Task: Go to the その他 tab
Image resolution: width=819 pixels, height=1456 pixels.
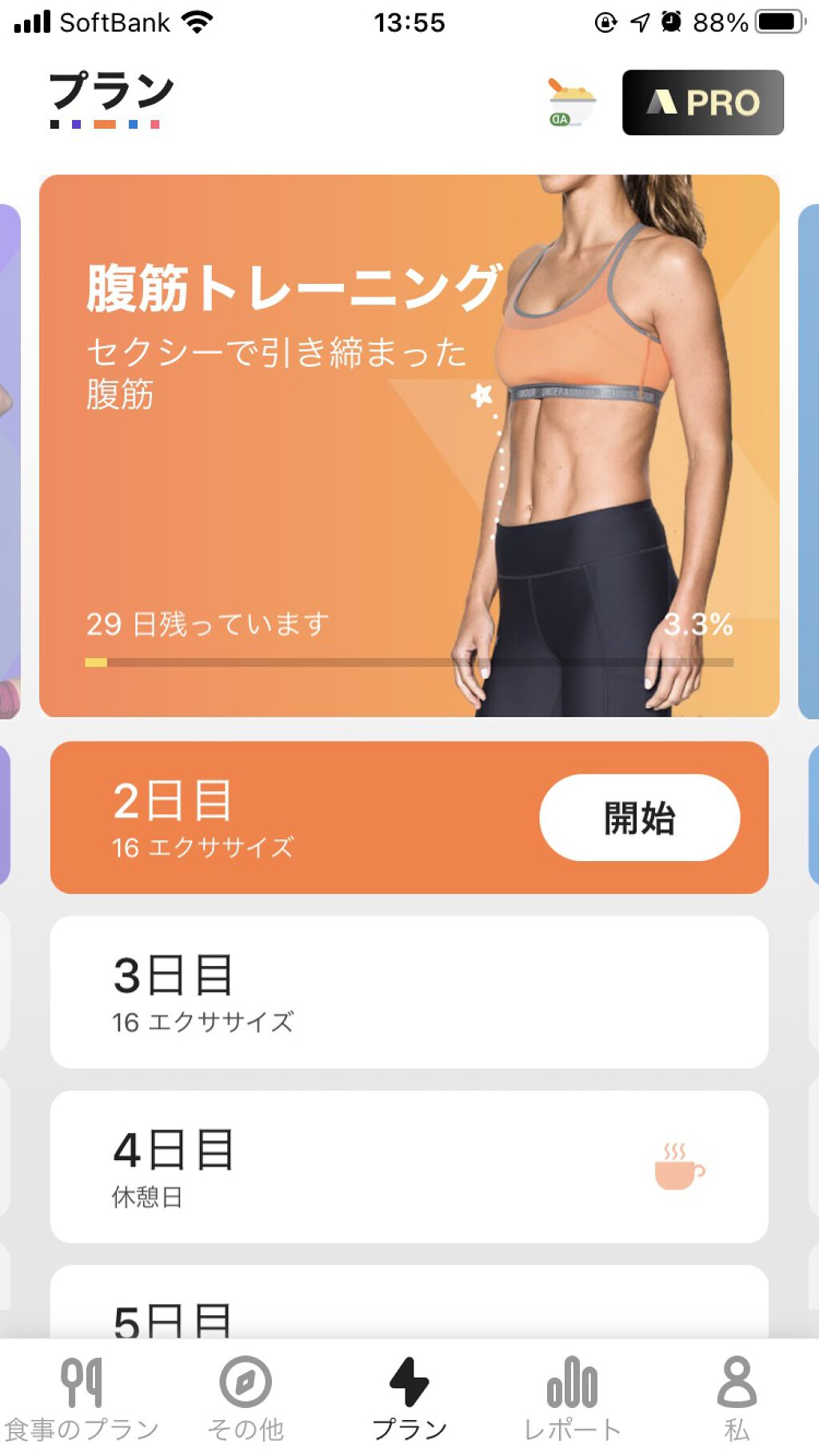Action: [246, 1398]
